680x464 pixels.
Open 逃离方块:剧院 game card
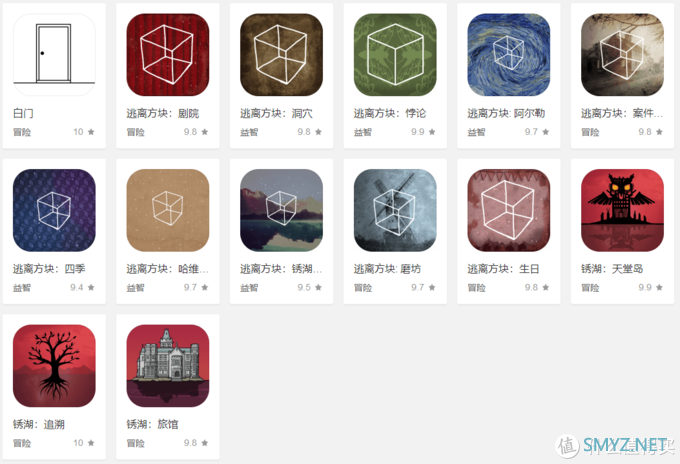168,54
